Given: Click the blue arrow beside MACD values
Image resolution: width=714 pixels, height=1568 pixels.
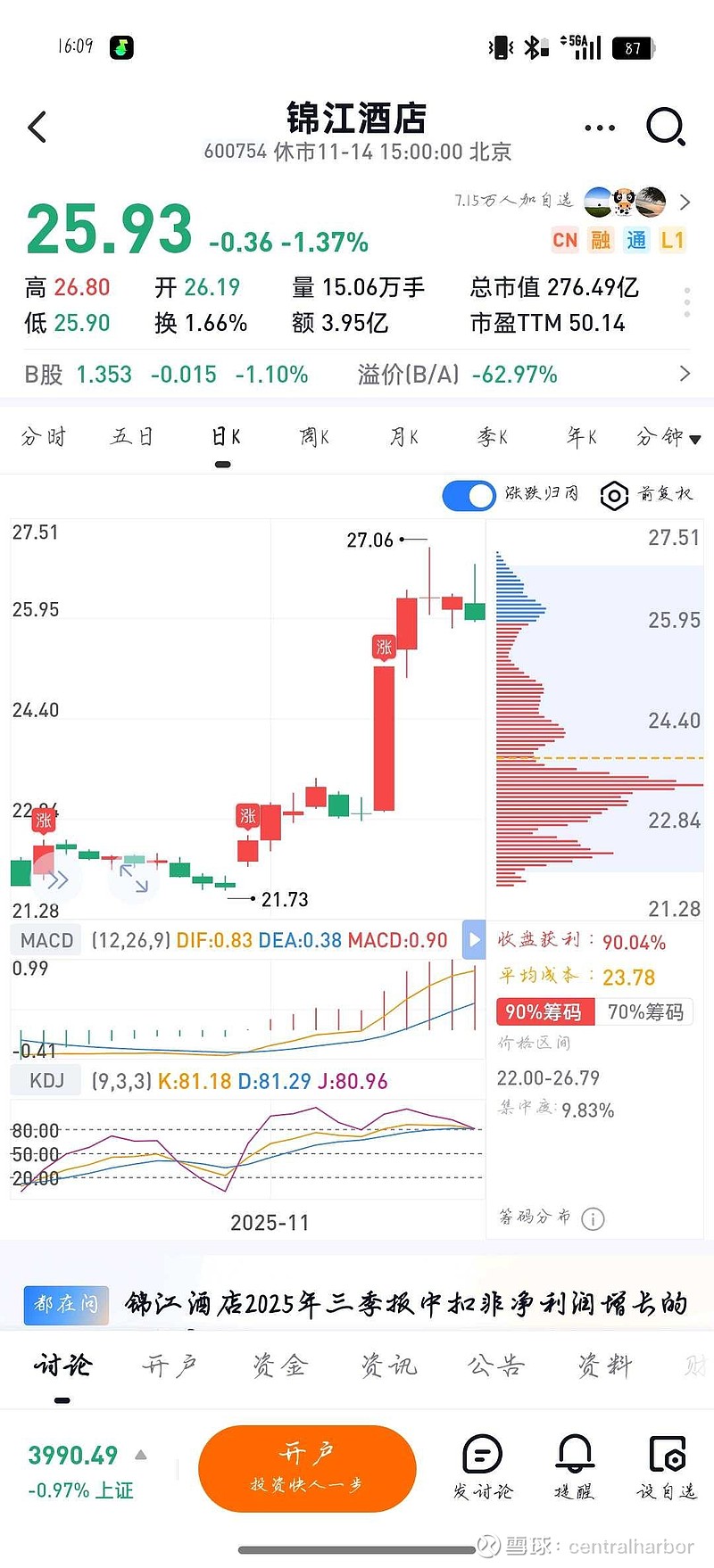Looking at the screenshot, I should (x=473, y=939).
